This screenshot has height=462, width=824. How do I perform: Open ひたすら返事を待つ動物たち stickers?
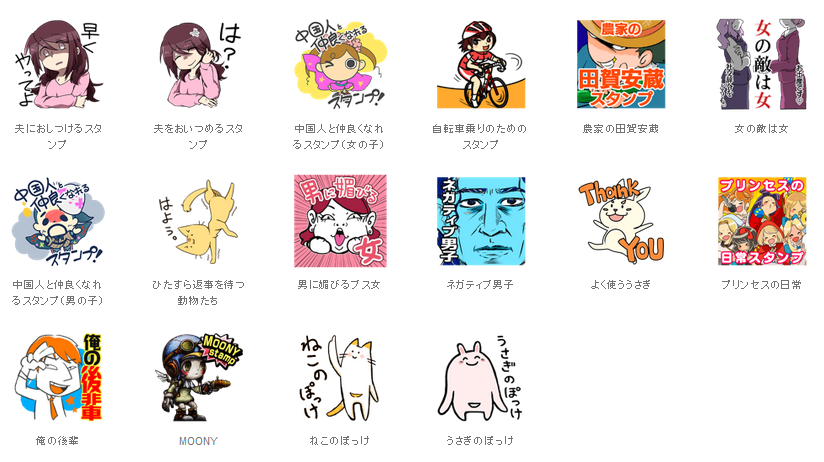tap(198, 221)
